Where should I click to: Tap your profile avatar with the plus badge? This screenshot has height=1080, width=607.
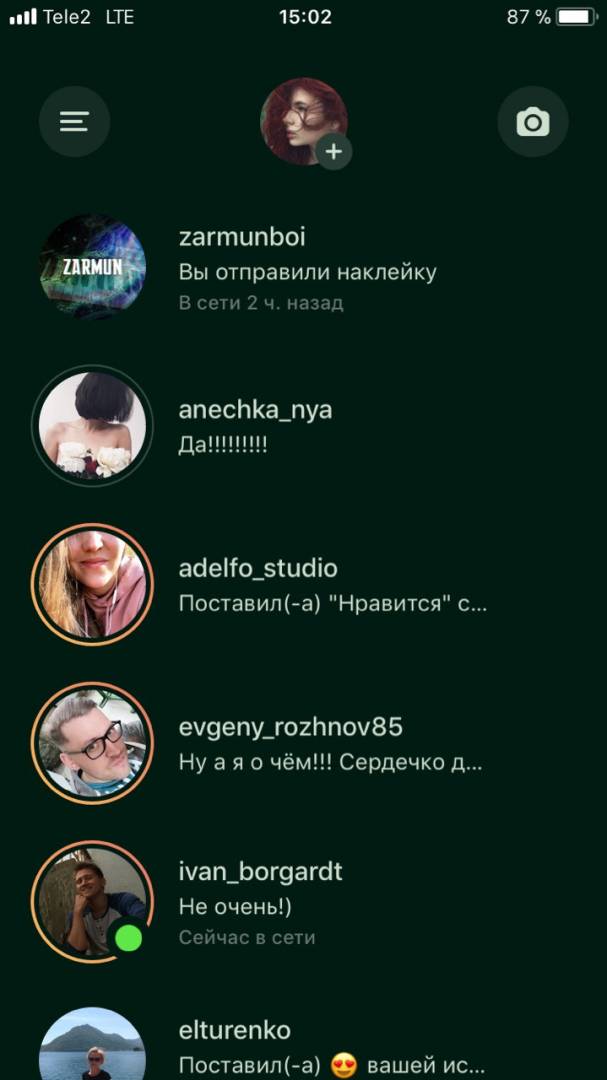[x=304, y=122]
